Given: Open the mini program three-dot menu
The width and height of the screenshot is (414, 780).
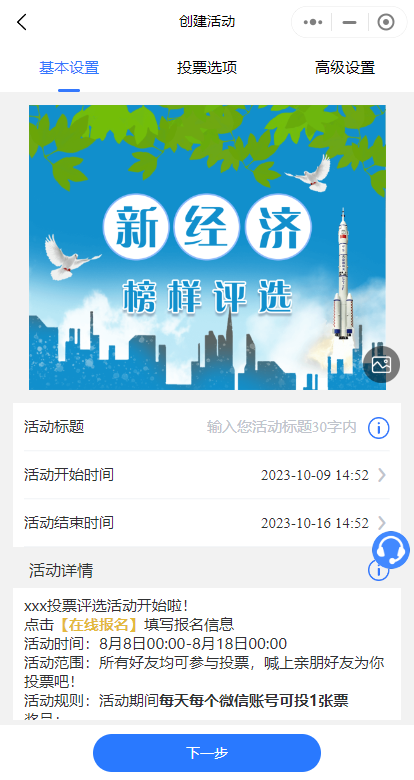Looking at the screenshot, I should [x=312, y=22].
